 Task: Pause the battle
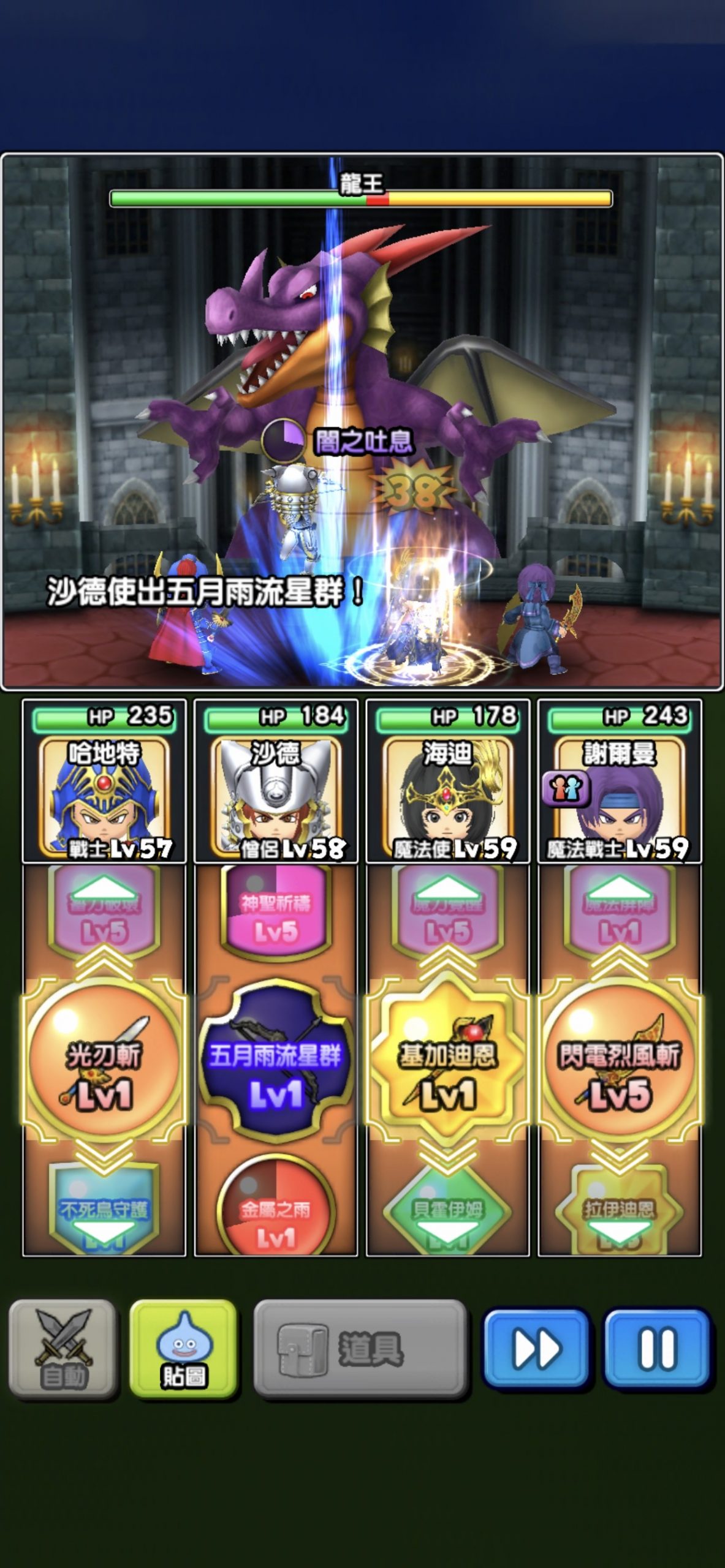[657, 1347]
